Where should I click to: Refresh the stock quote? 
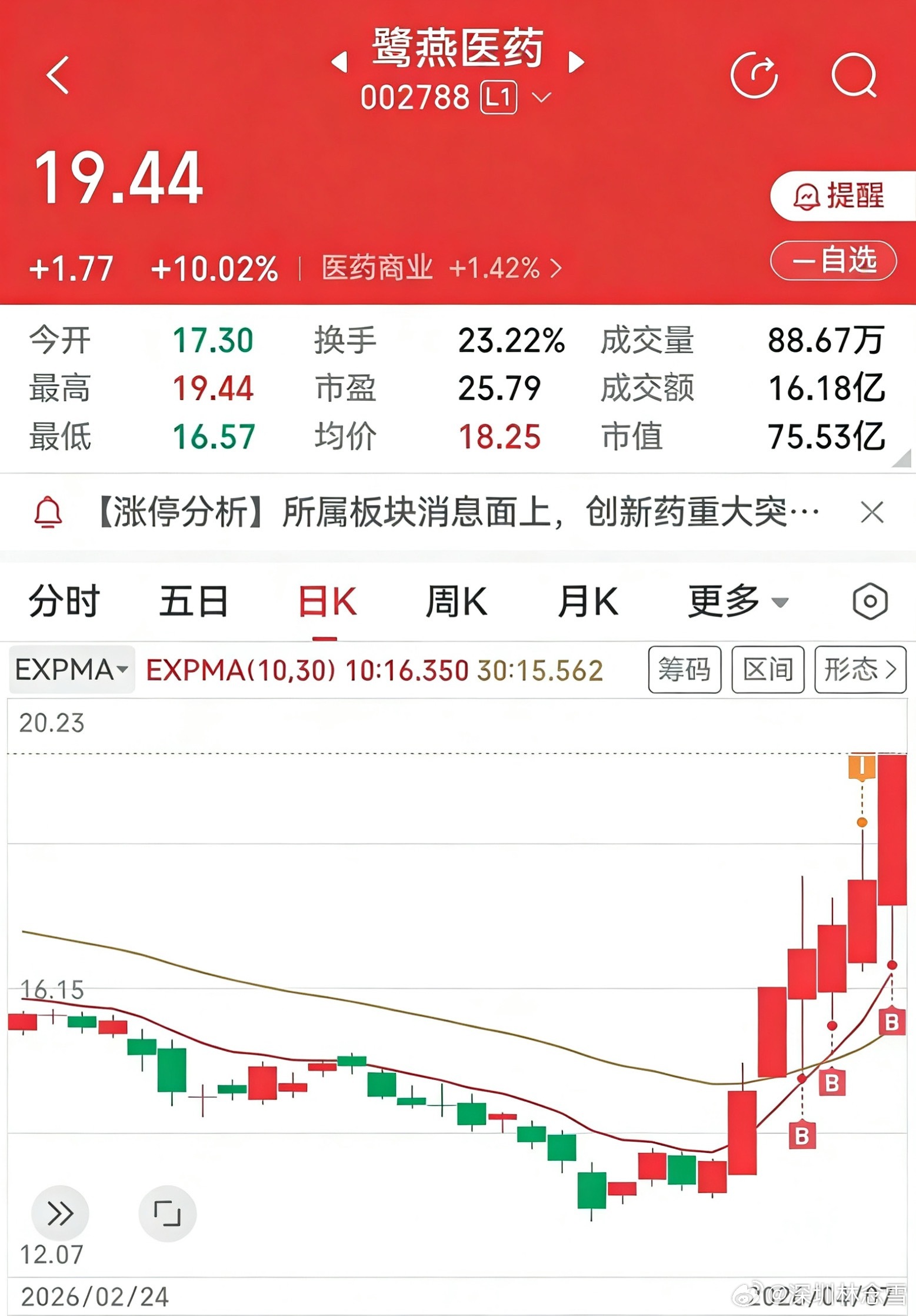(754, 75)
